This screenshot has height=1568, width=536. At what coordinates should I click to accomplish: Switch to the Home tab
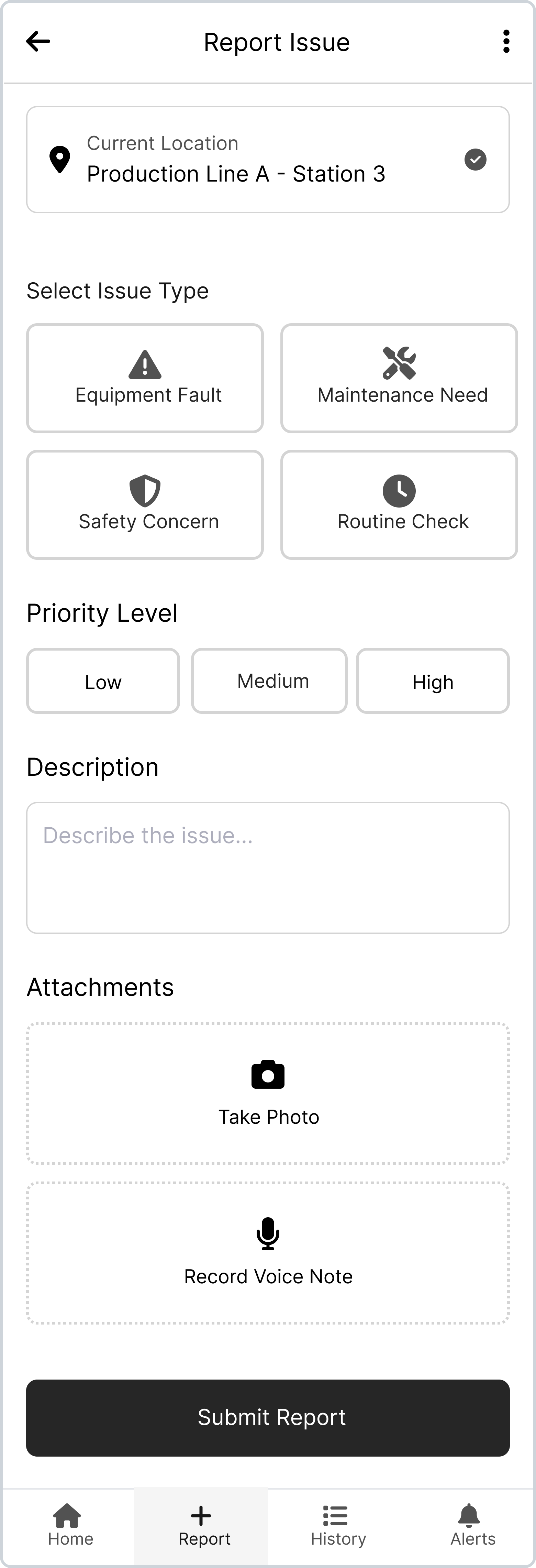tap(70, 1525)
